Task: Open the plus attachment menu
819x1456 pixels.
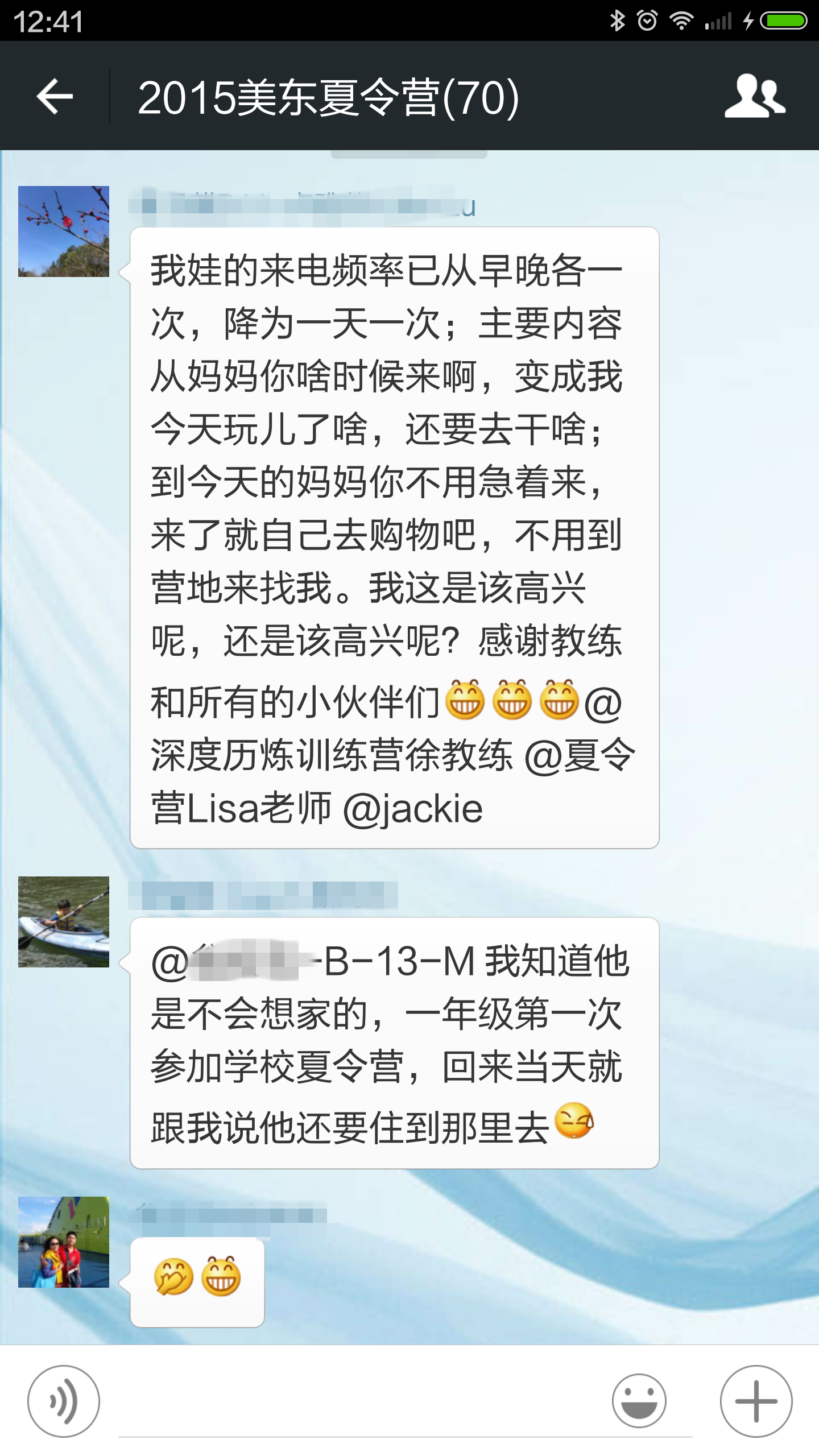Action: tap(756, 1401)
